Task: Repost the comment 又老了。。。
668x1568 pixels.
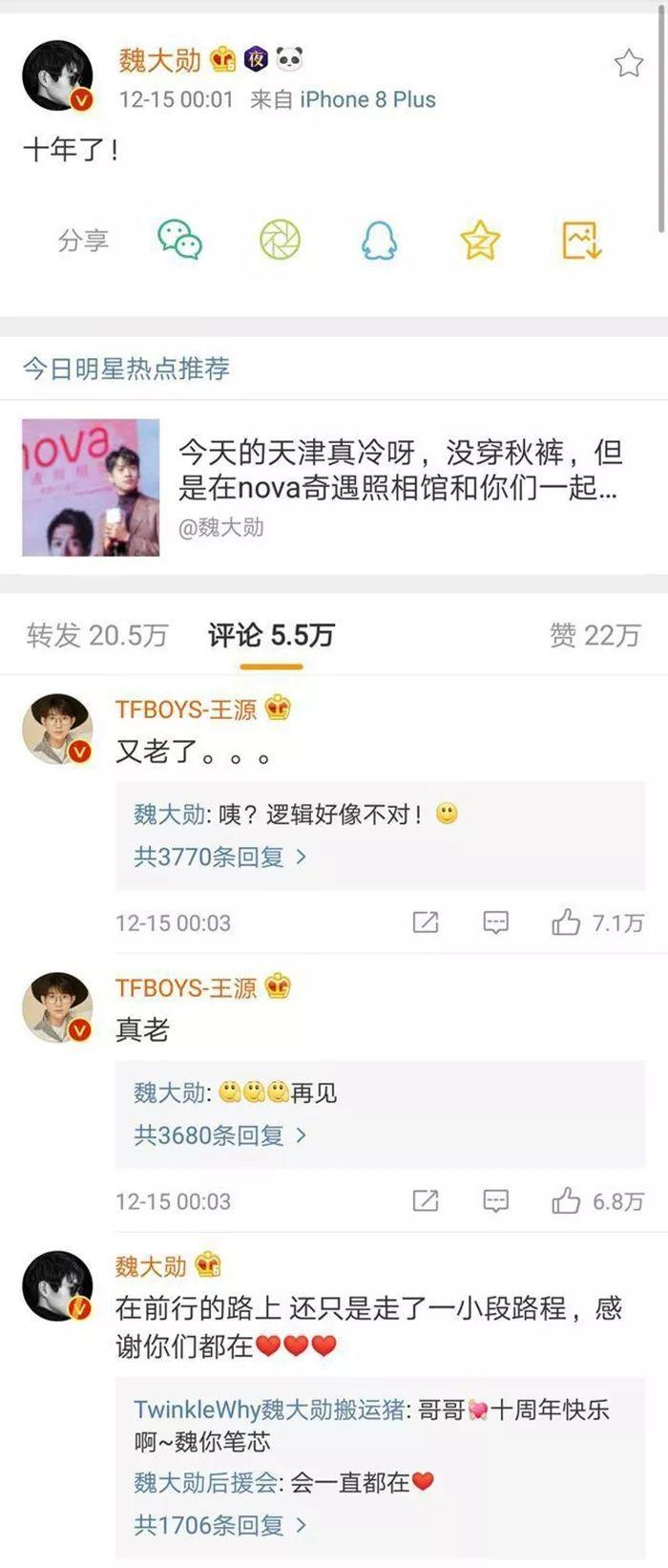Action: point(426,922)
